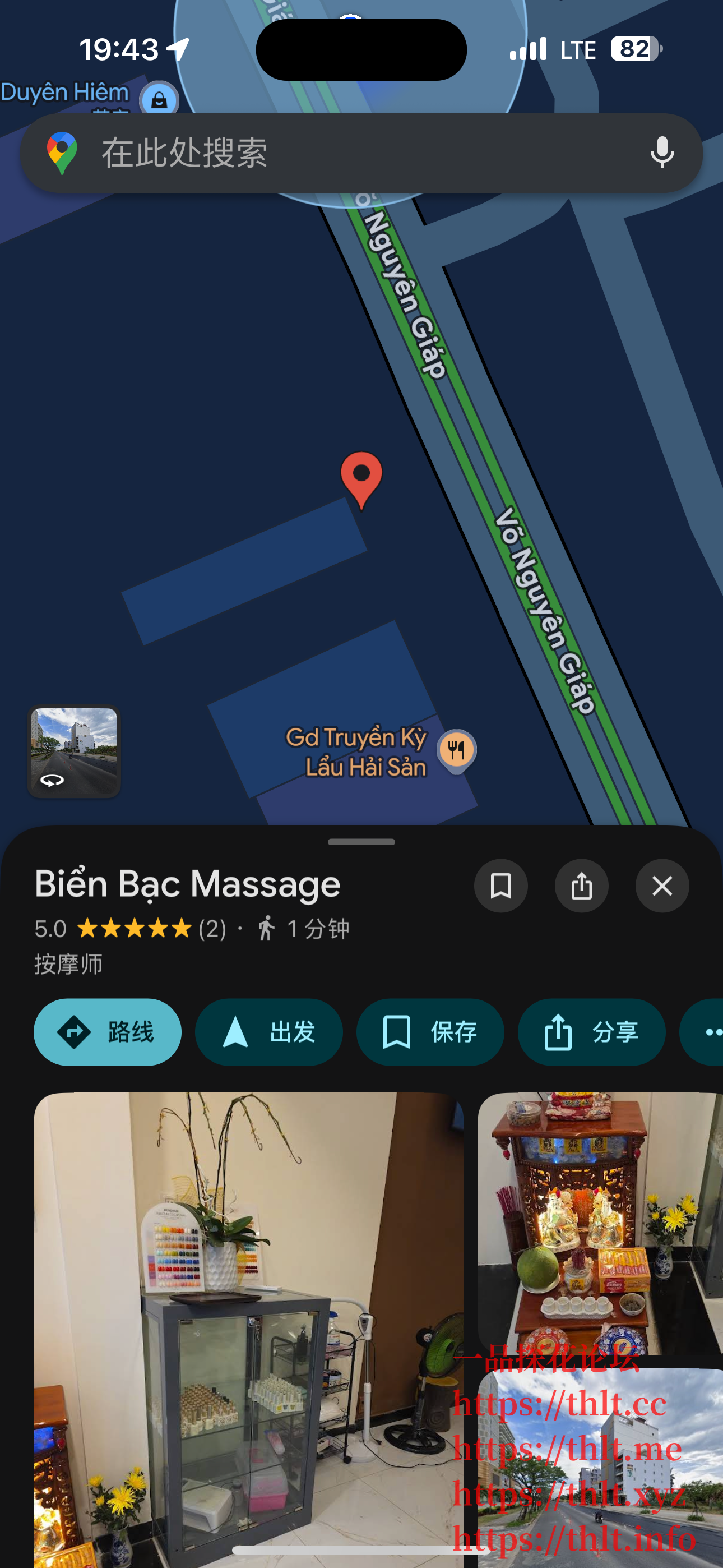Save the place using the 保存 chip
723x1568 pixels.
point(430,1032)
